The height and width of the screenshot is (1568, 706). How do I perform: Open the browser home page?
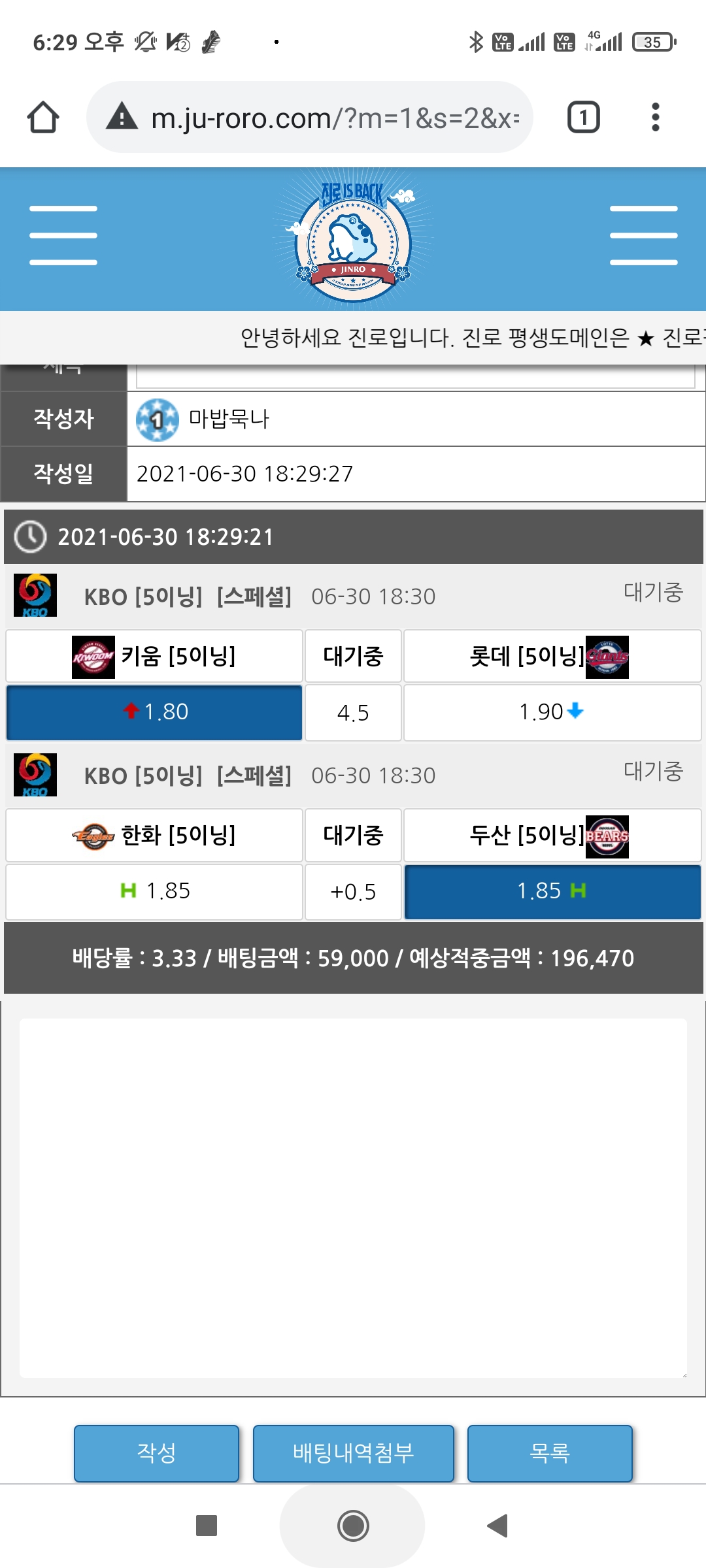43,118
